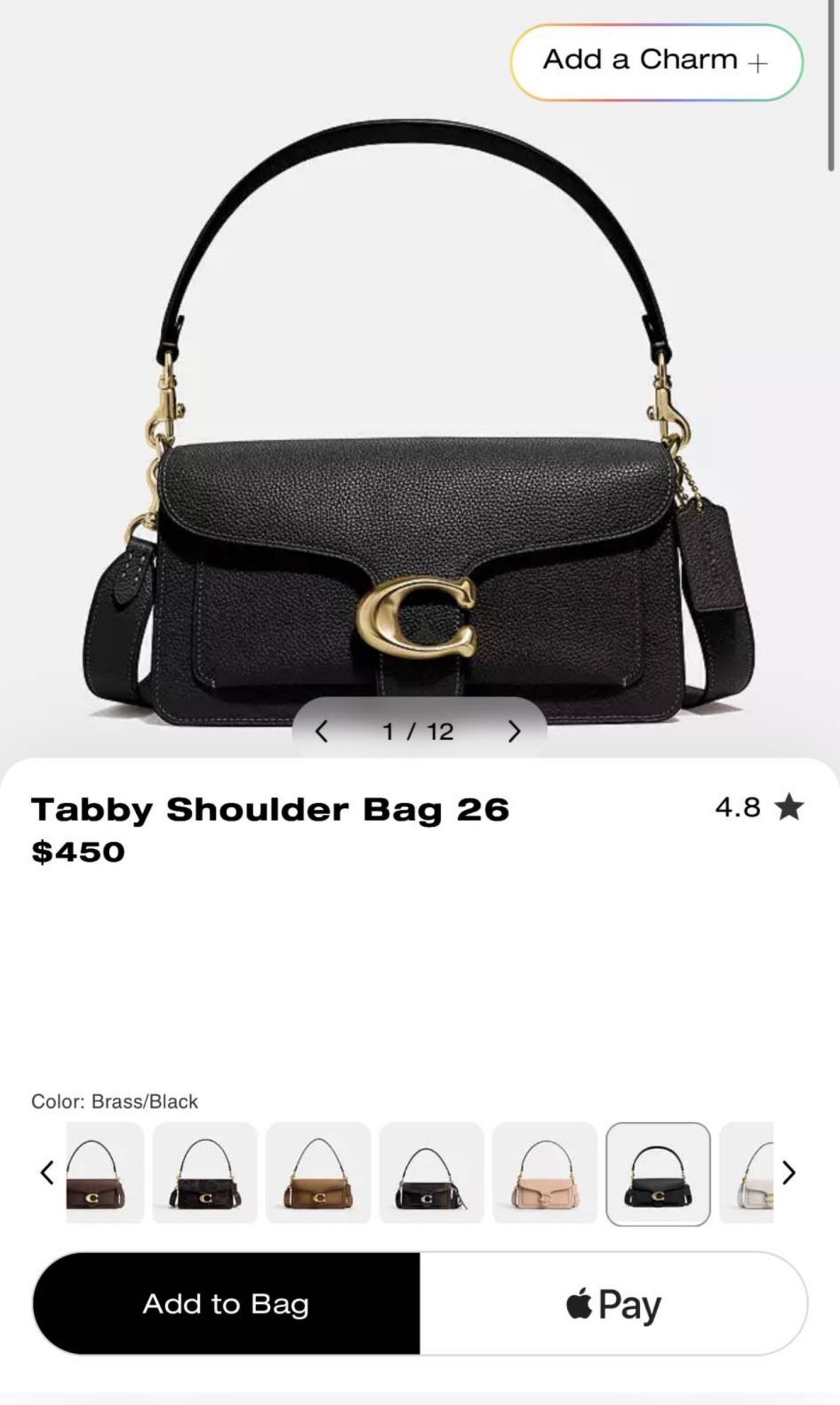Choose the pink bag color swatch
840x1405 pixels.
(544, 1173)
